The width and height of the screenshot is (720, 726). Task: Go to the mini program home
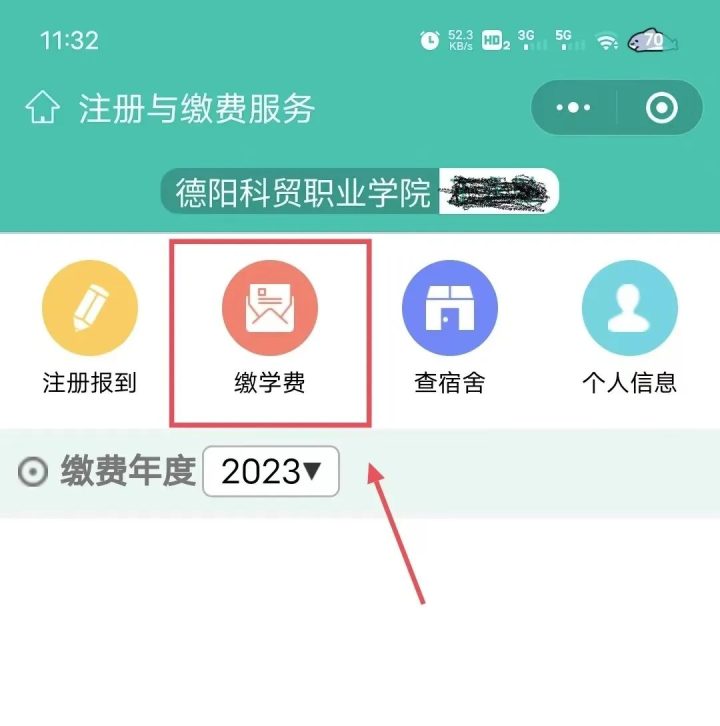[x=42, y=108]
